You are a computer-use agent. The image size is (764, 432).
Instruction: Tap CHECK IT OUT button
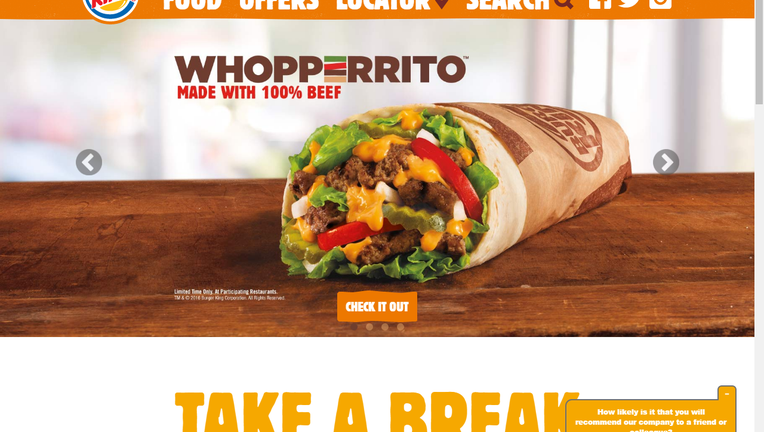(x=377, y=306)
